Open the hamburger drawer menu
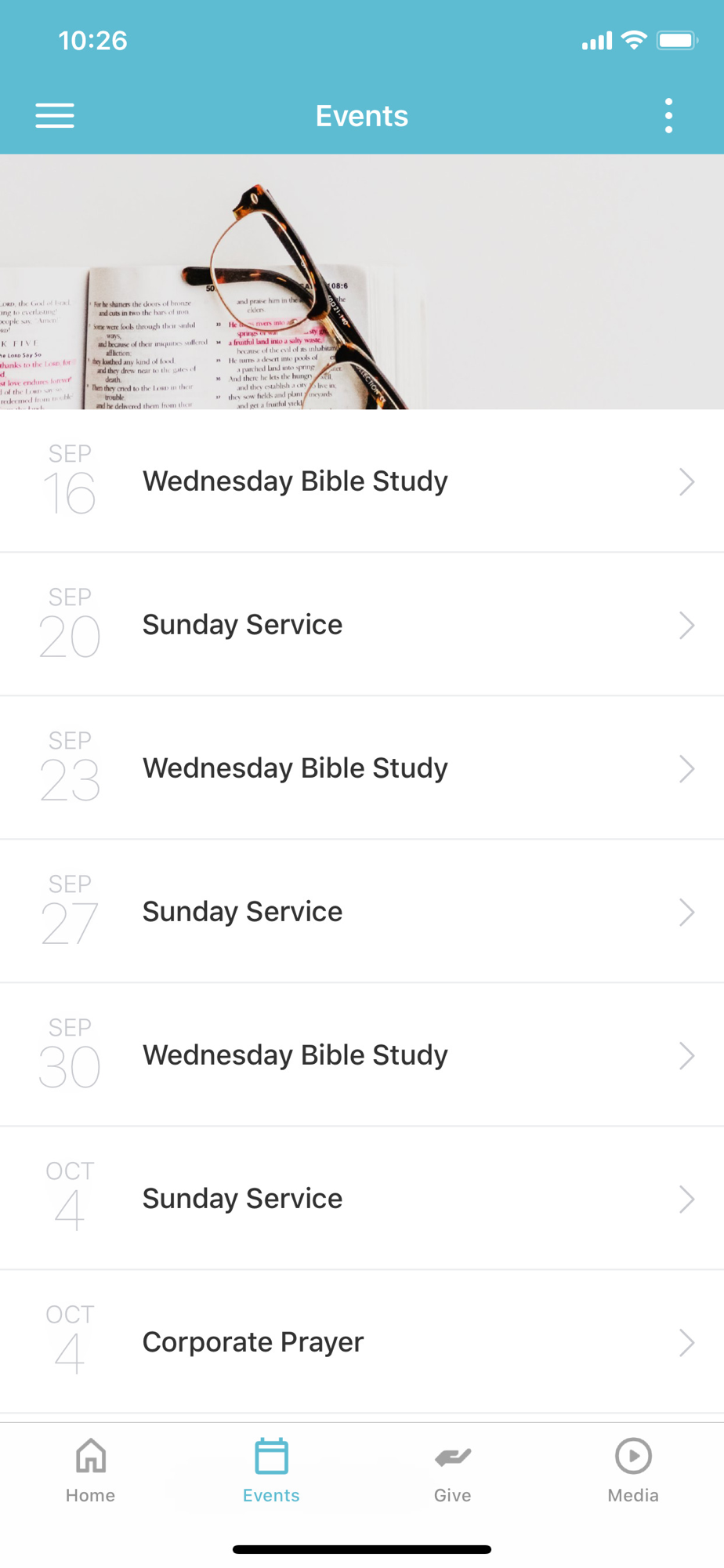 [55, 116]
